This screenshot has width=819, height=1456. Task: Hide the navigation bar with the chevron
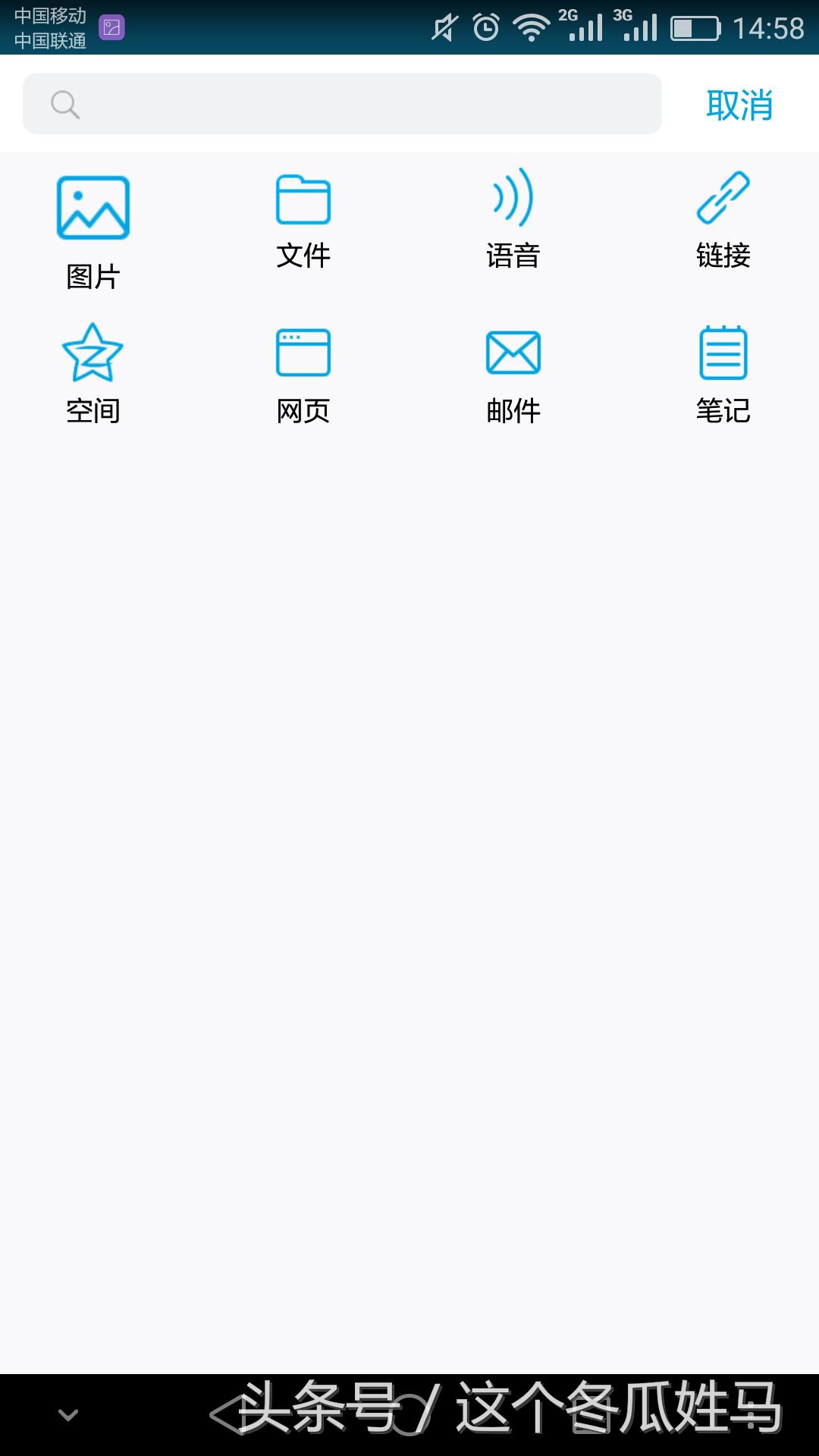tap(68, 1415)
